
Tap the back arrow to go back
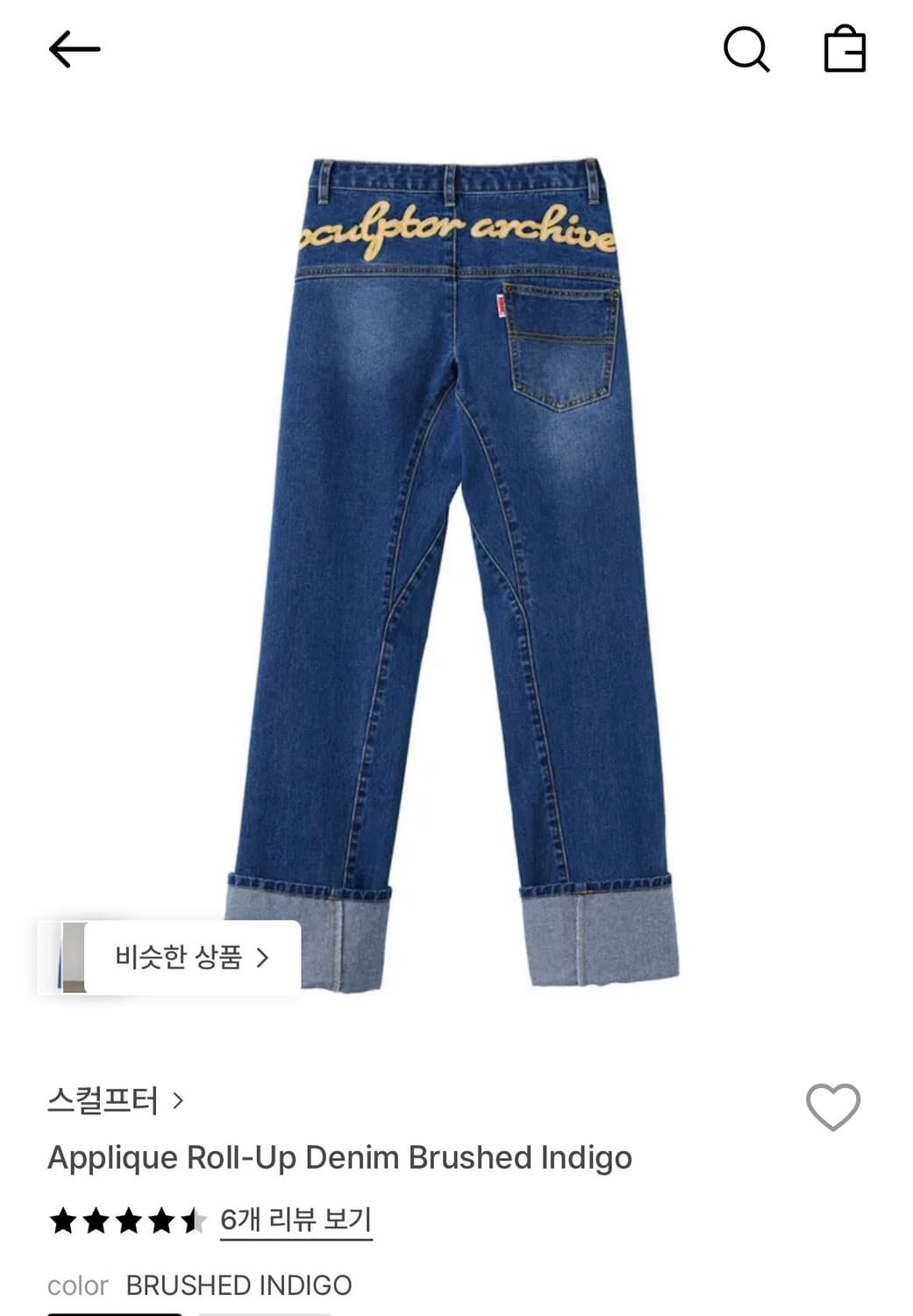75,48
